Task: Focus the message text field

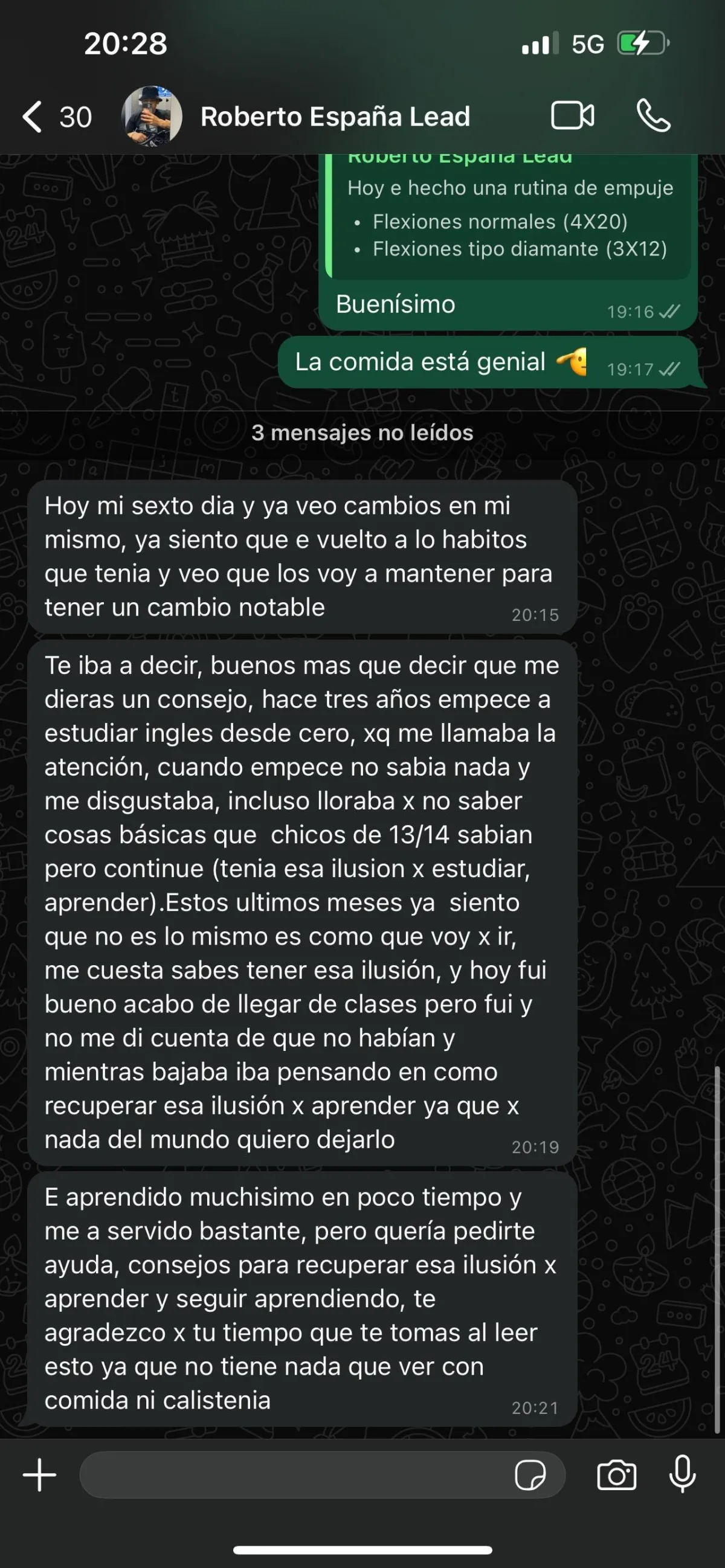Action: (x=292, y=1476)
